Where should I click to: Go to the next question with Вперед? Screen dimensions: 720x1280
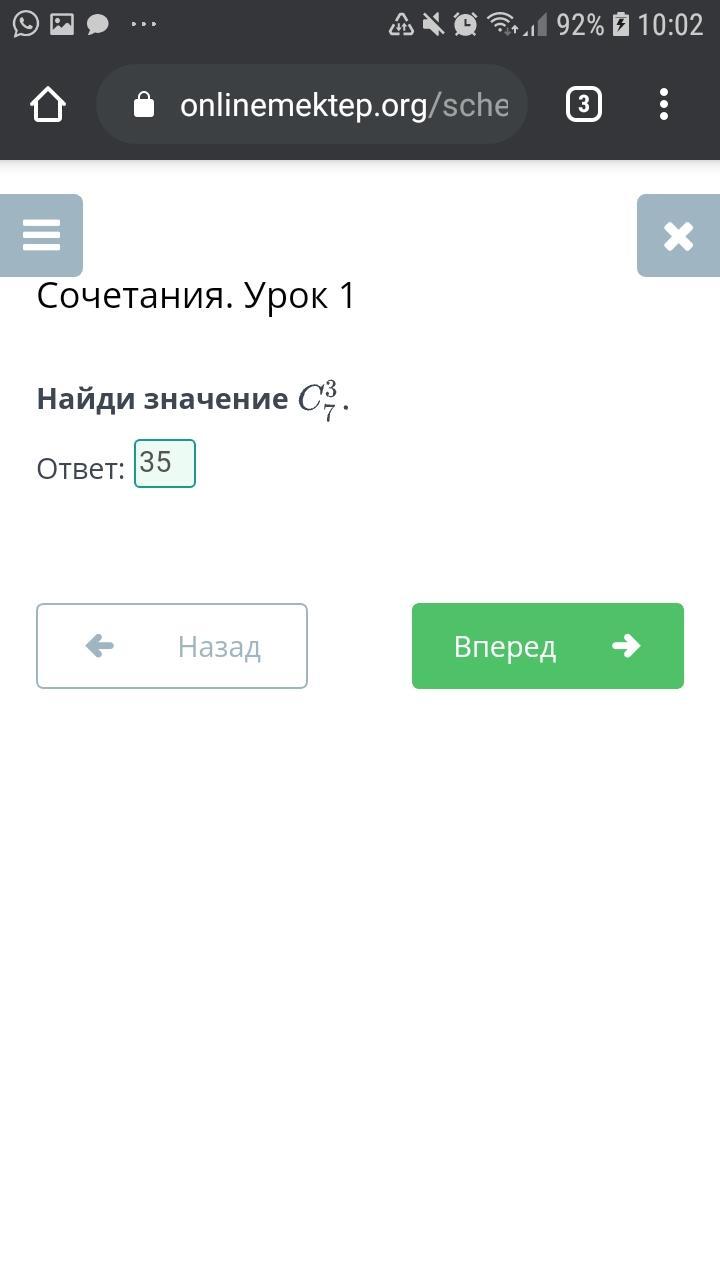(x=548, y=646)
